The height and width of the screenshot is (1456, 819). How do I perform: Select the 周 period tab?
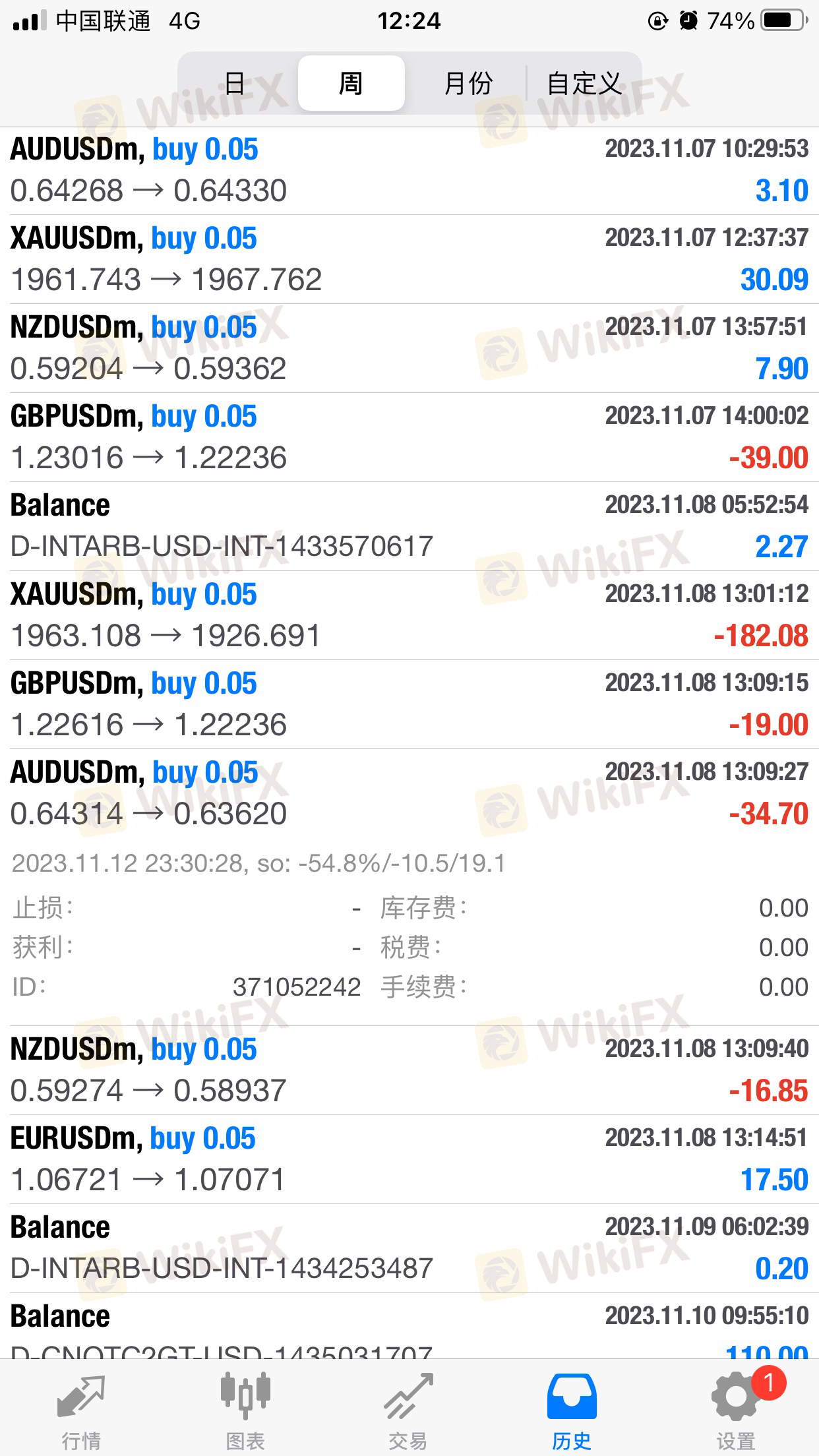pyautogui.click(x=351, y=84)
